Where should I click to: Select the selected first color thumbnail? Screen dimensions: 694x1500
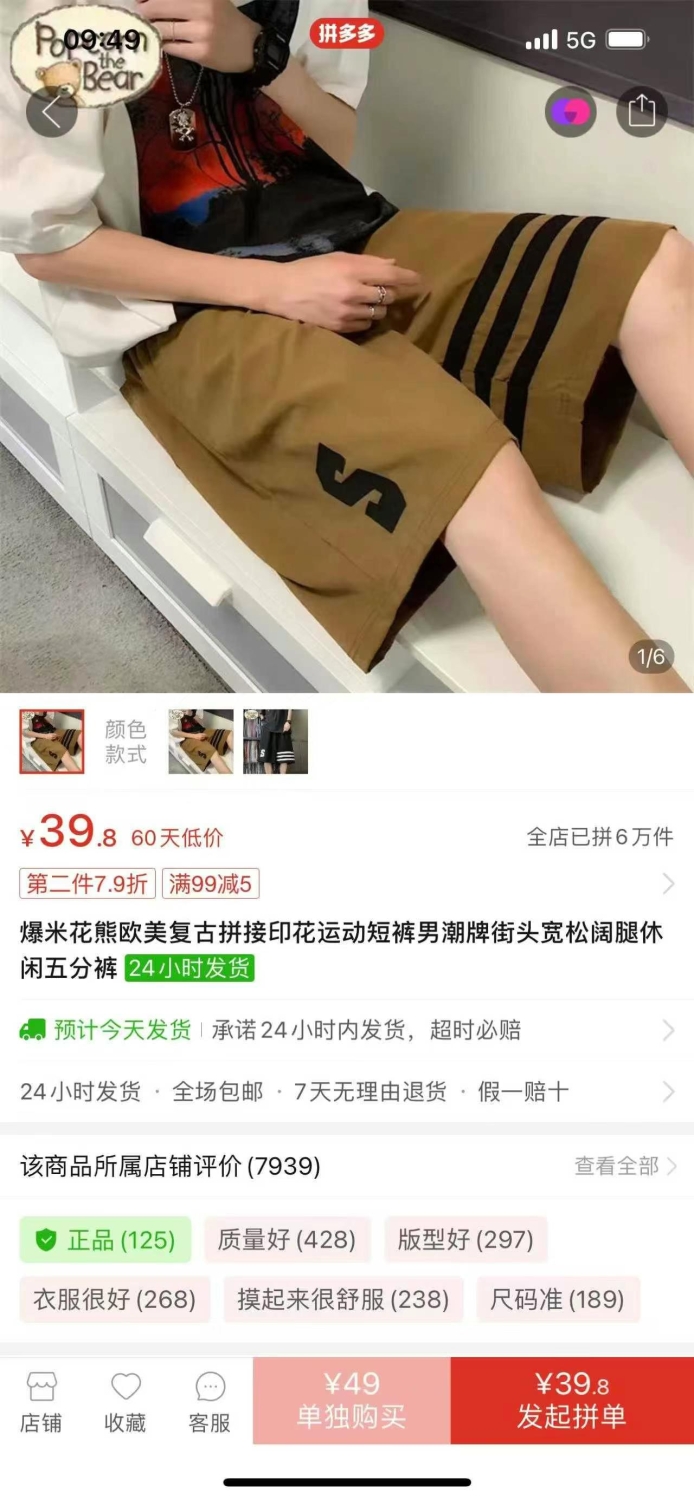(x=52, y=742)
